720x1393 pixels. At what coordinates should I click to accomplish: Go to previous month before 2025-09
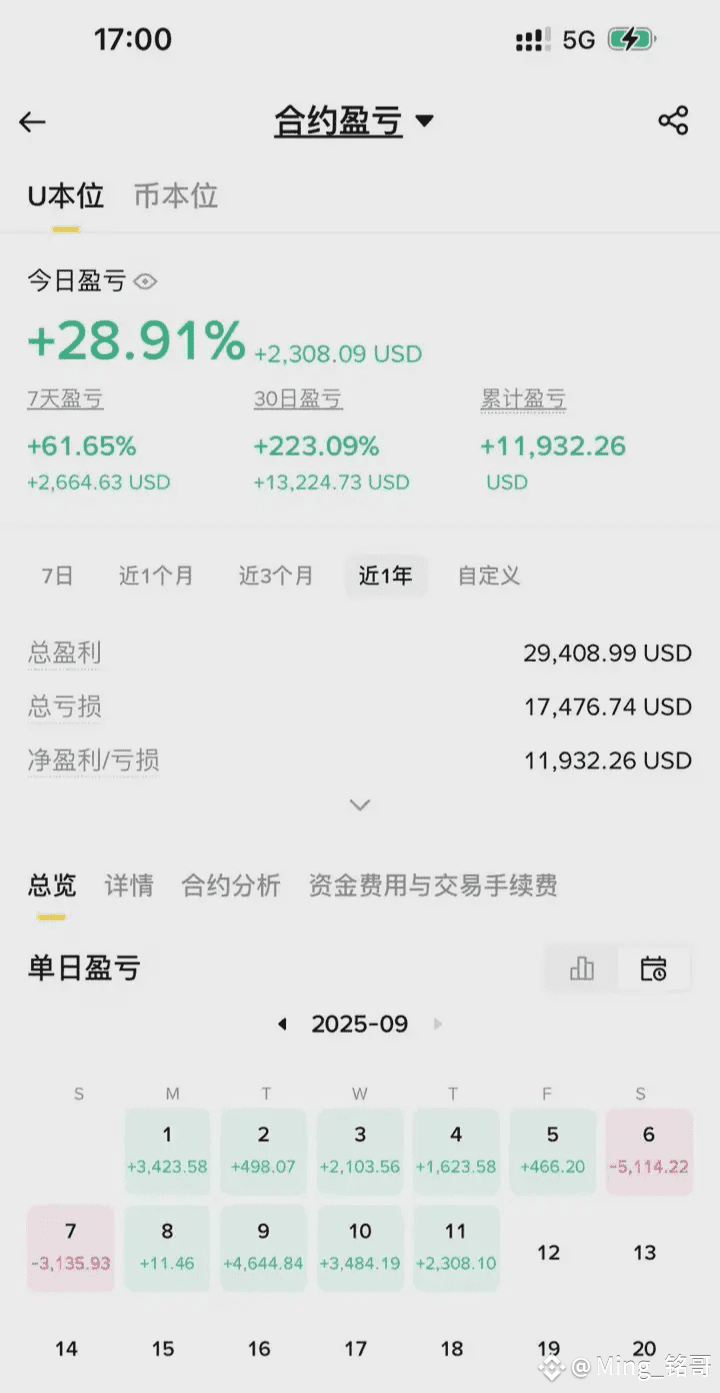point(283,1024)
